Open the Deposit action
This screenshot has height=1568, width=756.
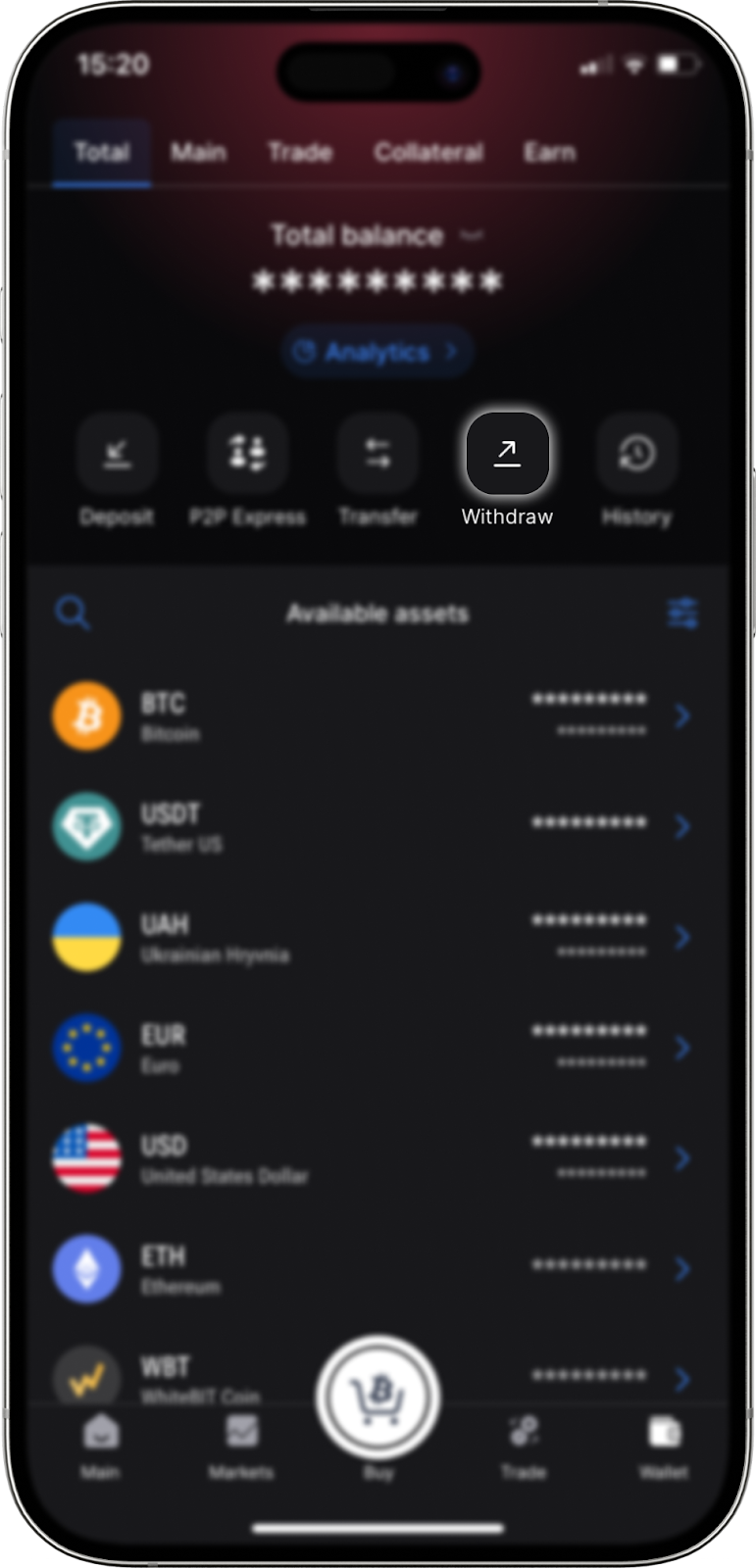click(x=117, y=455)
